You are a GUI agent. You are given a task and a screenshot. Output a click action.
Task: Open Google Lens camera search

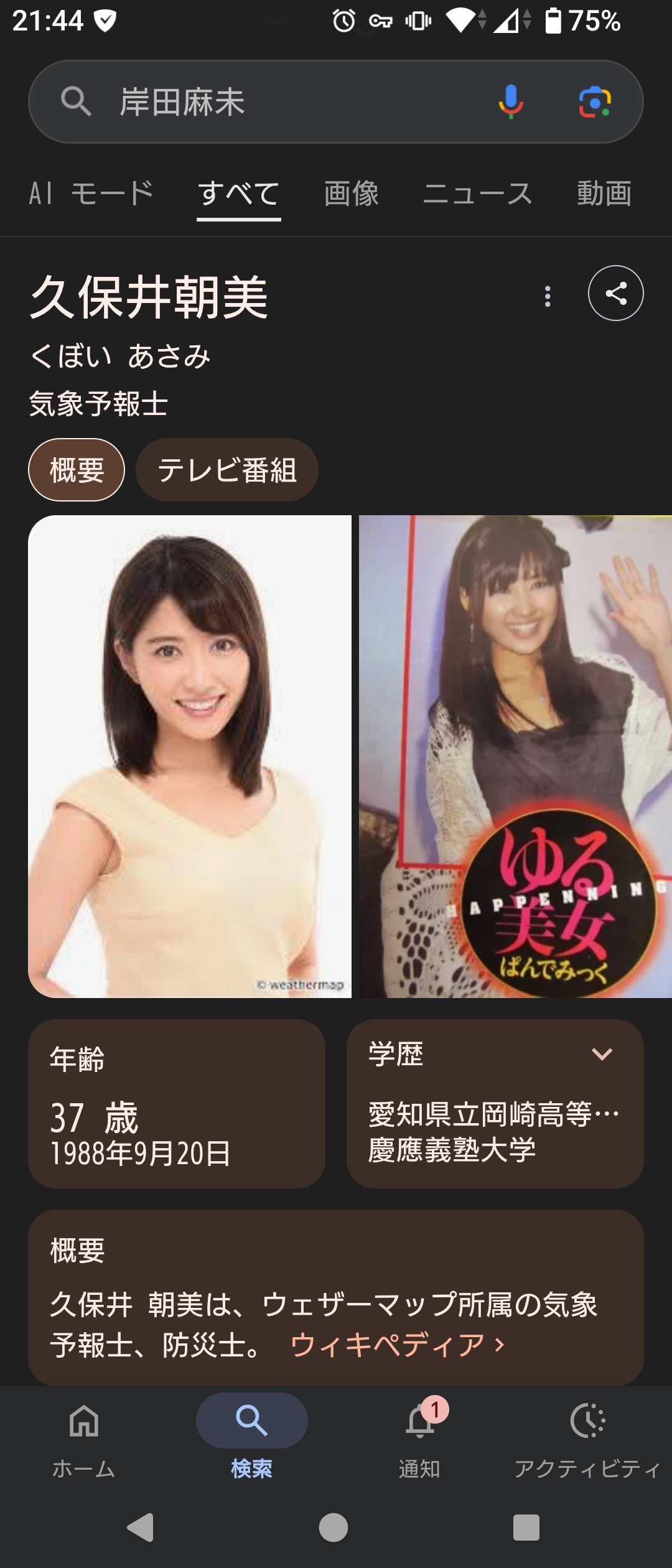click(x=595, y=101)
